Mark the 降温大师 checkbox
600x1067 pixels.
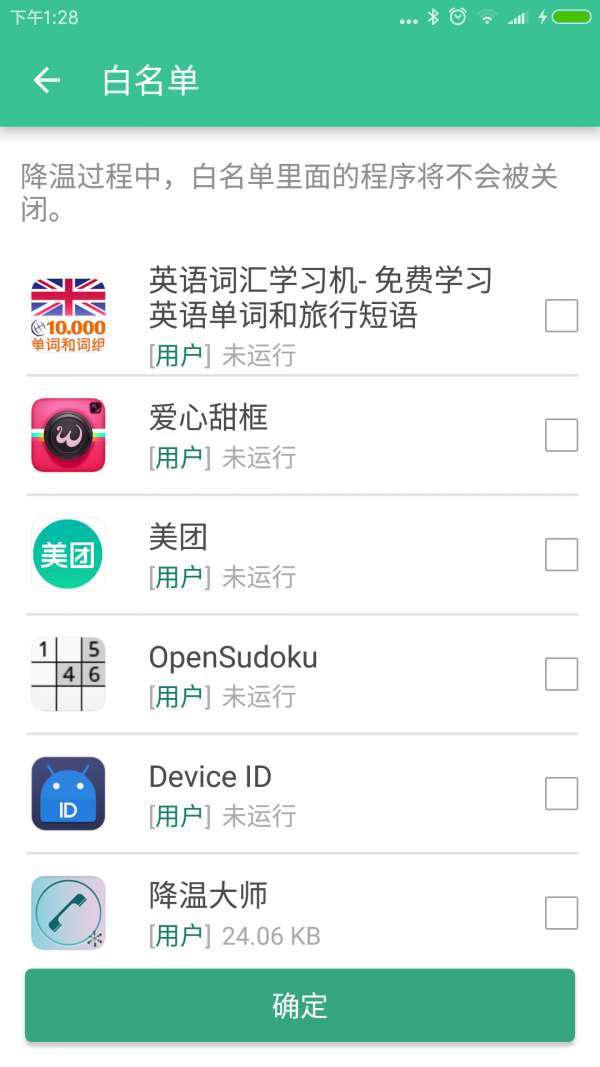point(561,913)
